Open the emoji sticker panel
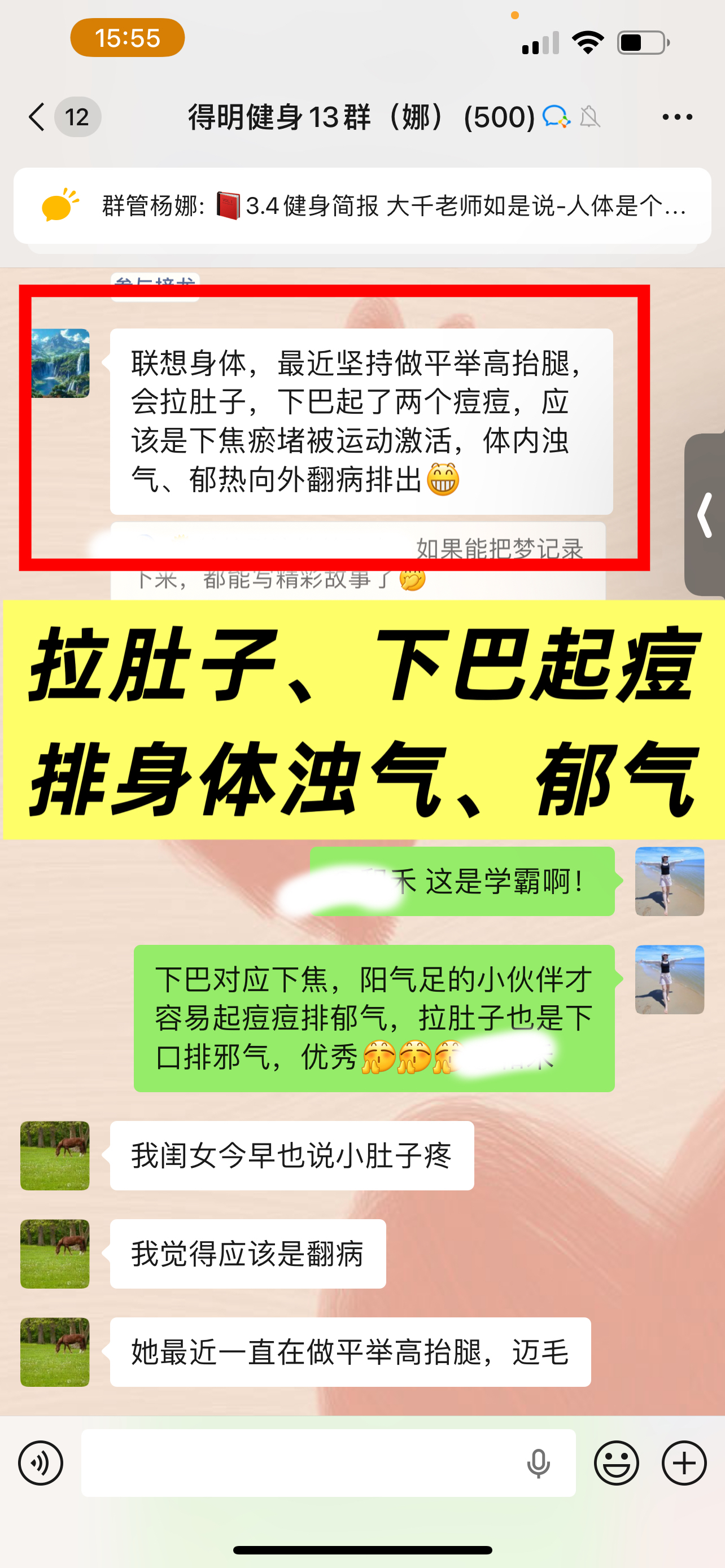 (616, 1462)
